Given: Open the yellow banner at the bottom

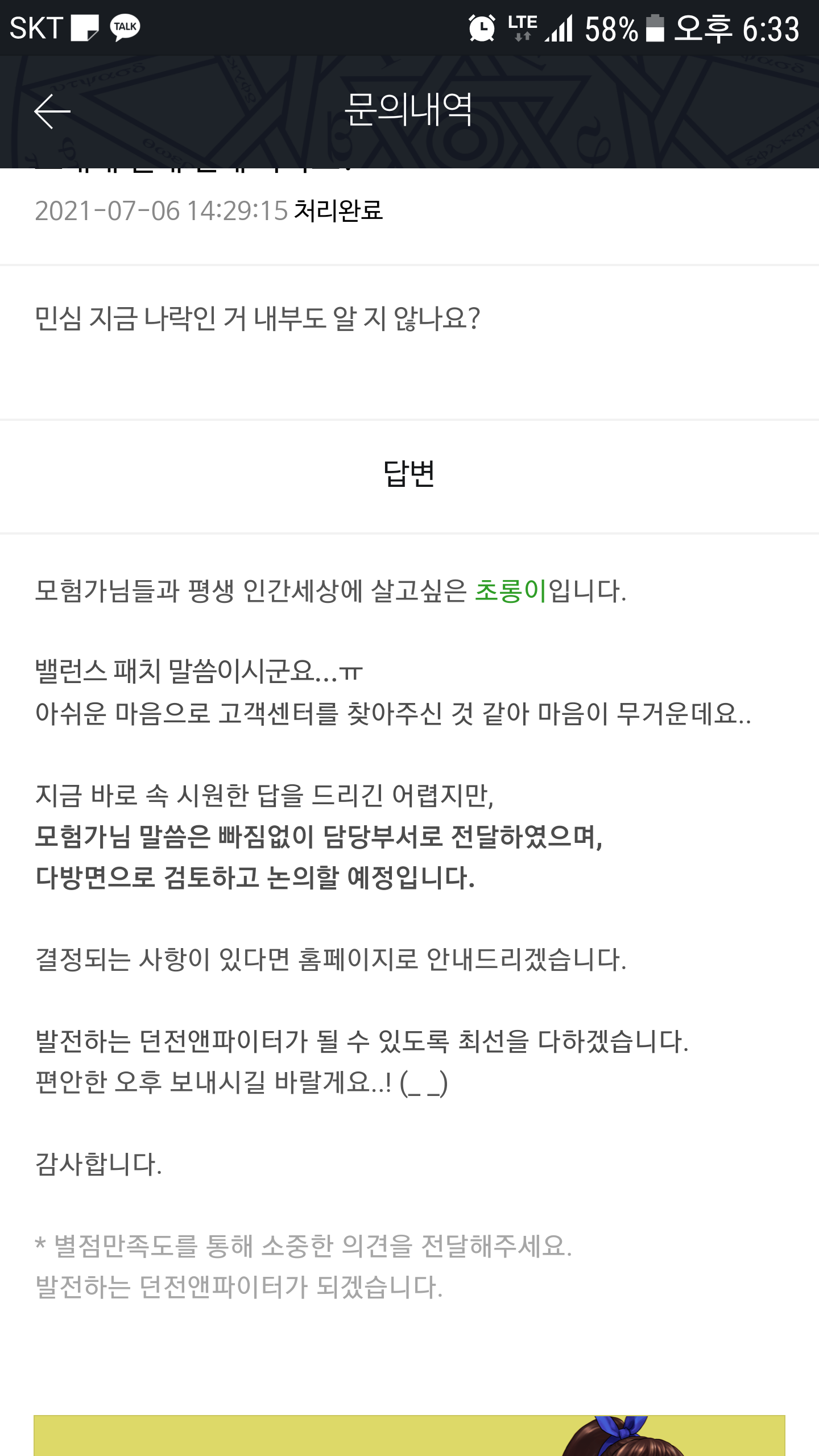Looking at the screenshot, I should coord(409,1435).
